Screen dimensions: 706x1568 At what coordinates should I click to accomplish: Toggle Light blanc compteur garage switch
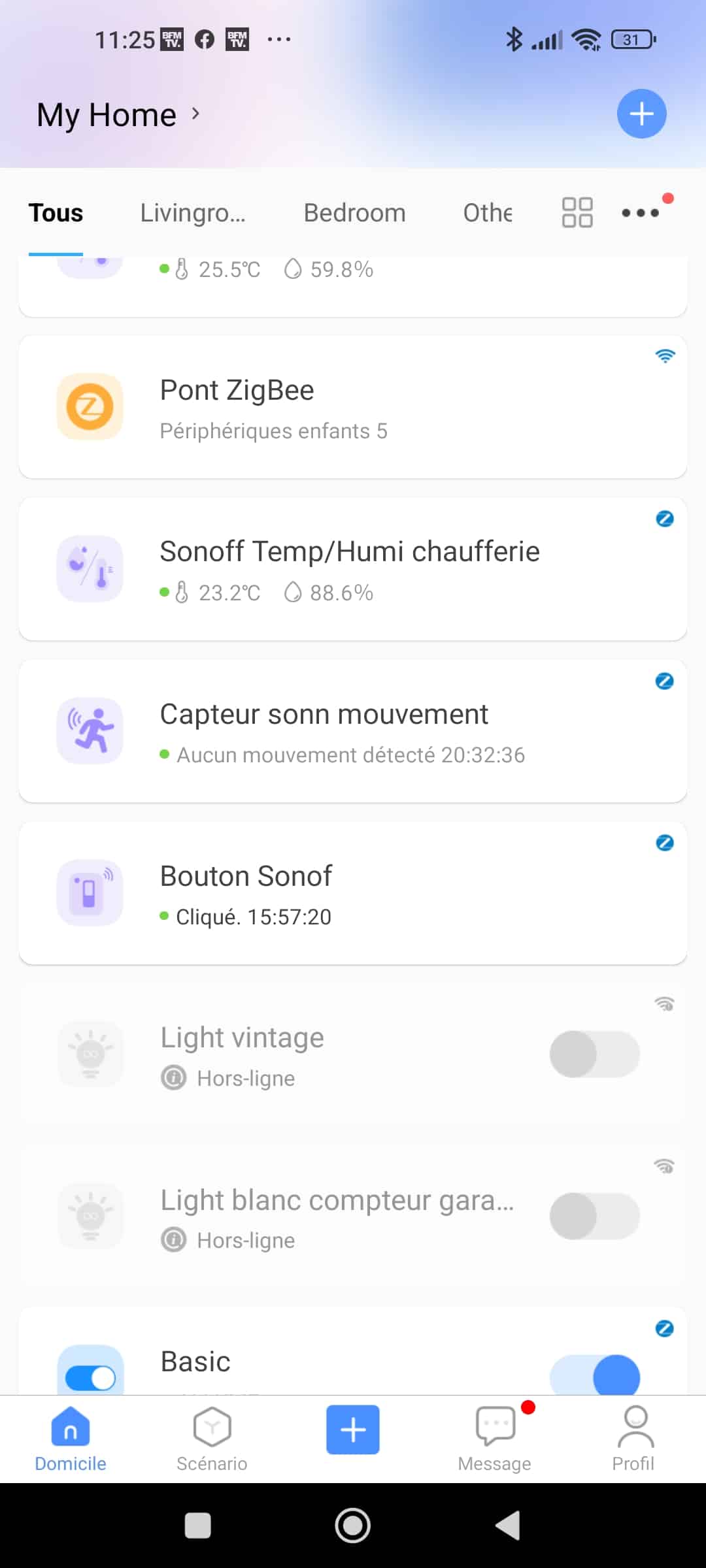pyautogui.click(x=594, y=1216)
